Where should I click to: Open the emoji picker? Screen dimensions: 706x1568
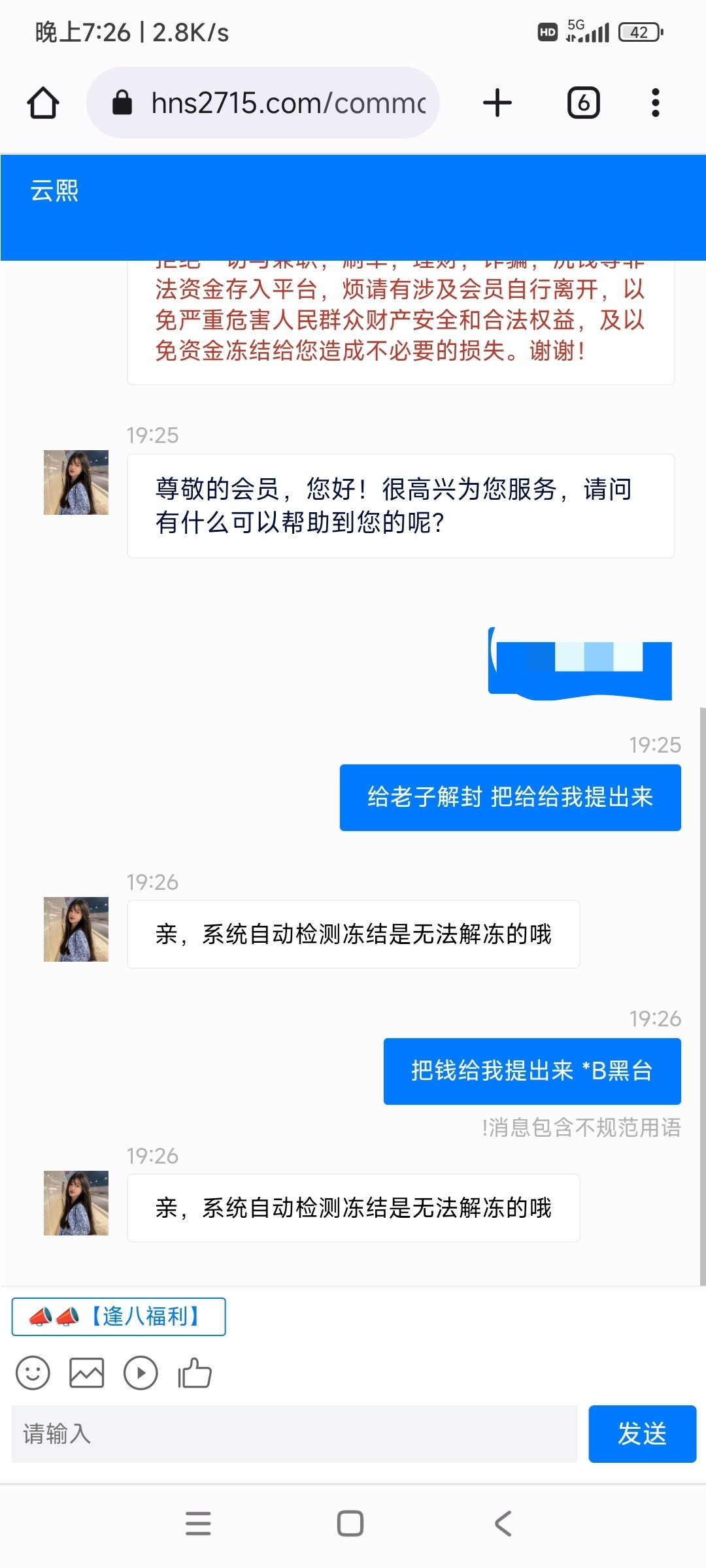coord(33,1373)
